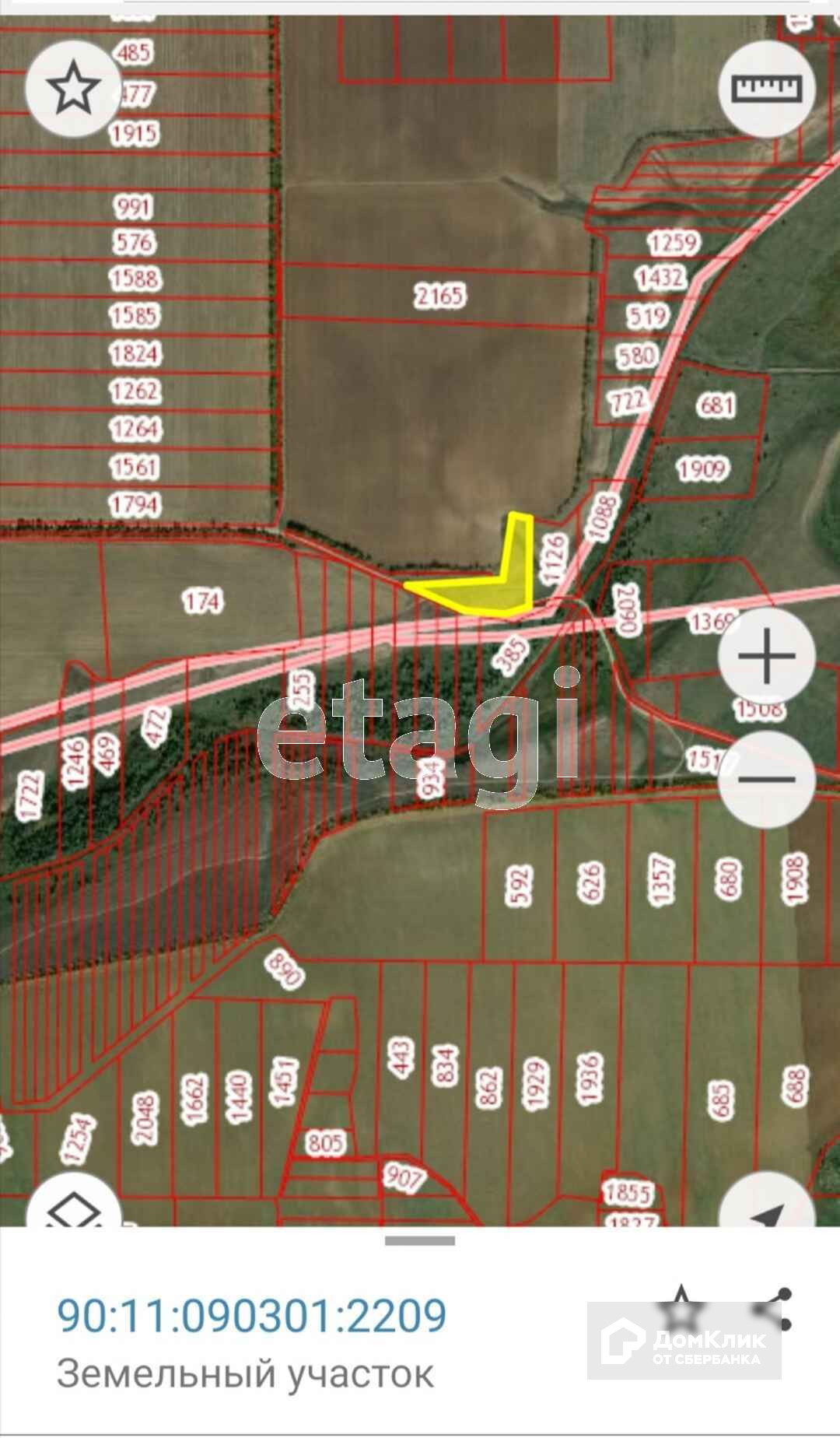Screen dimensions: 840x1438
Task: Open favorites star on map
Action: pyautogui.click(x=74, y=89)
